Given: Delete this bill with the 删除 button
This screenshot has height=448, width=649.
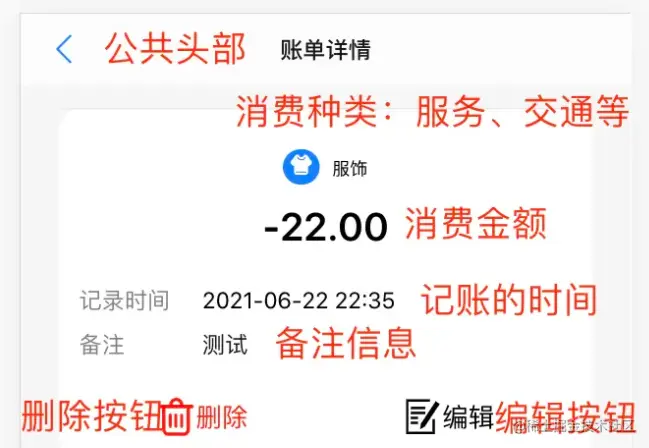Looking at the screenshot, I should [x=204, y=413].
